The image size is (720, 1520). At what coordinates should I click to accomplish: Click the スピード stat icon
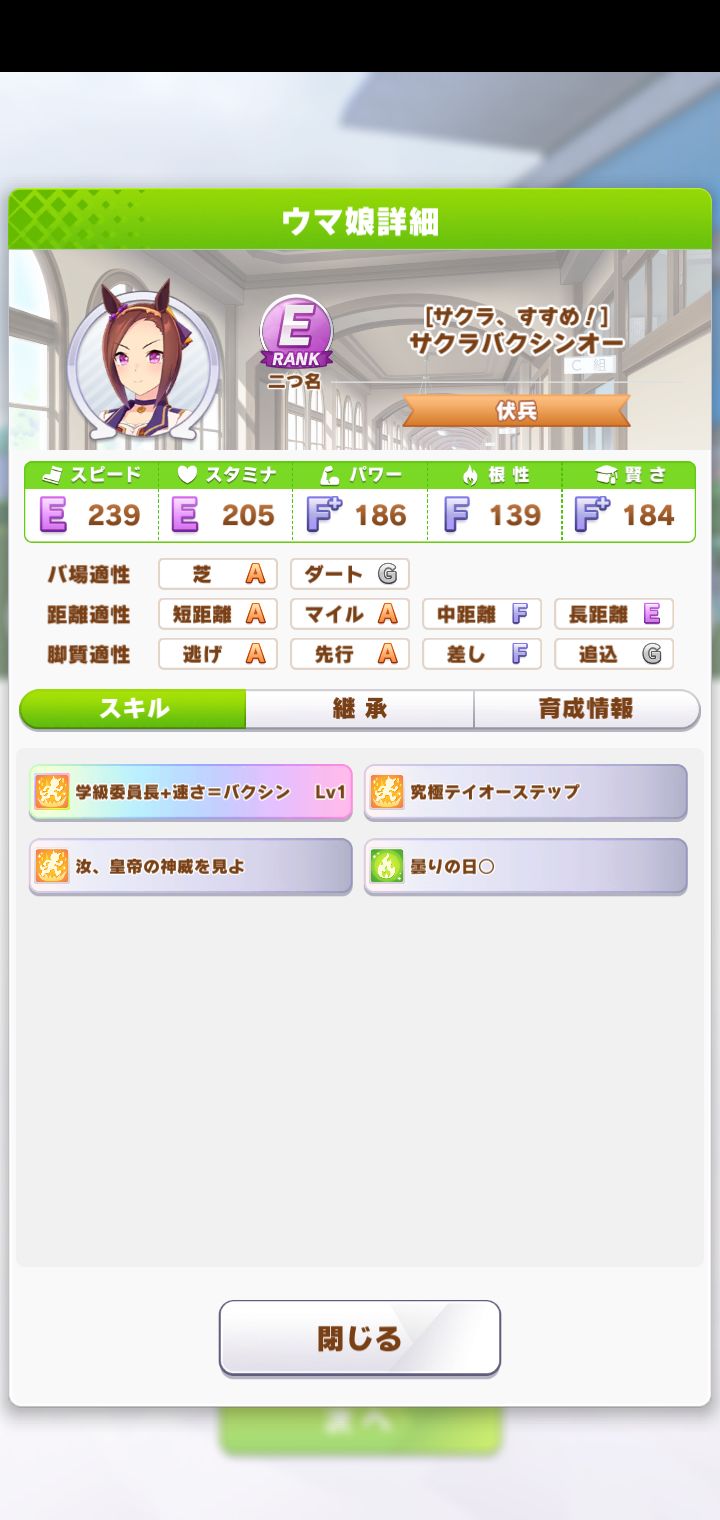[54, 475]
